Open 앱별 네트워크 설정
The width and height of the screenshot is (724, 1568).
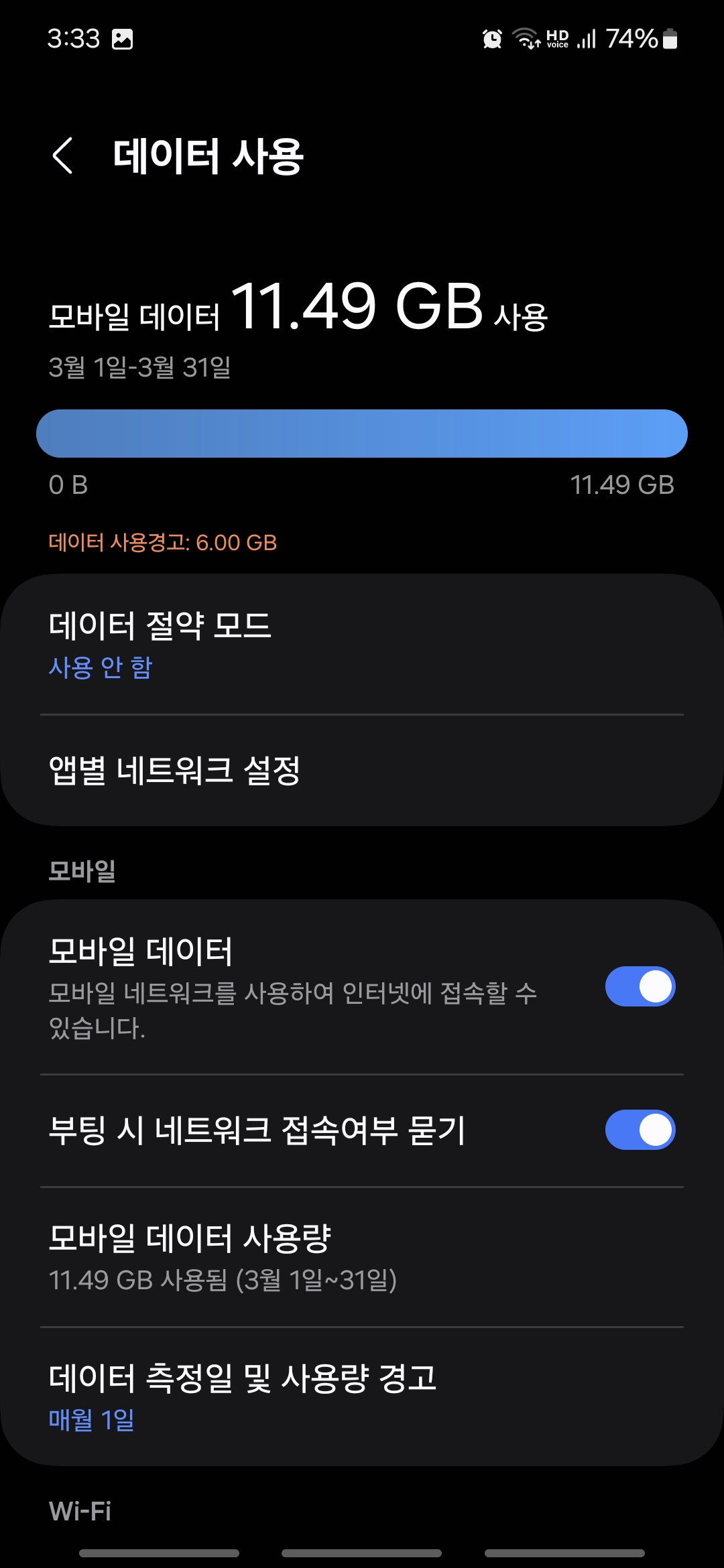point(362,771)
